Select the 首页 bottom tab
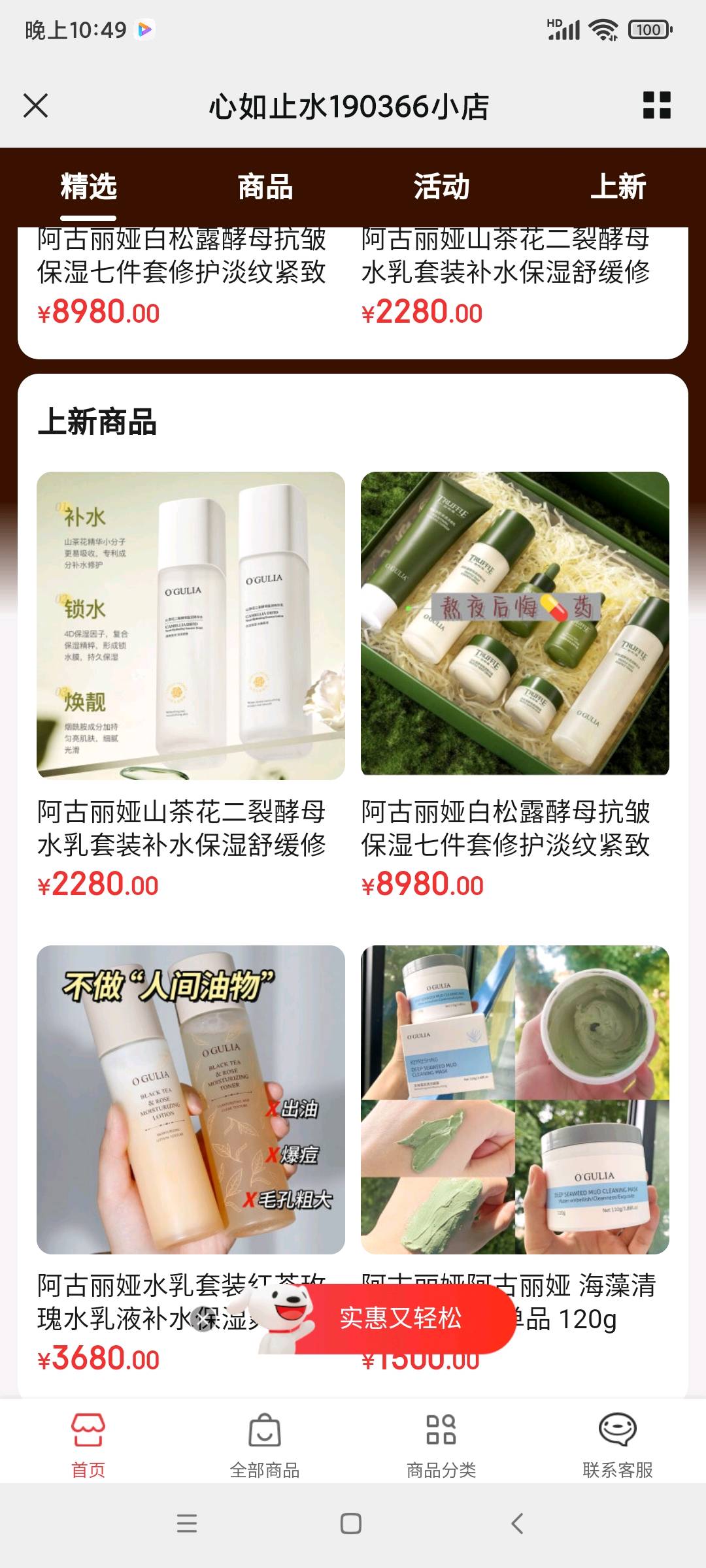Screen dimensions: 706x1568 click(88, 1445)
